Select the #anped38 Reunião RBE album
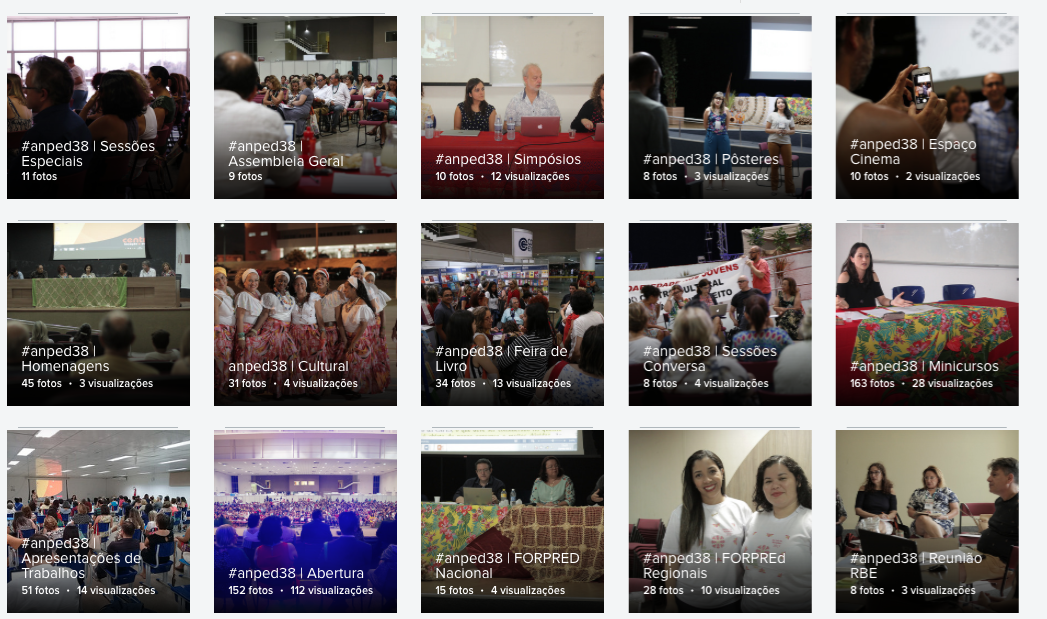The height and width of the screenshot is (619, 1047). 926,521
